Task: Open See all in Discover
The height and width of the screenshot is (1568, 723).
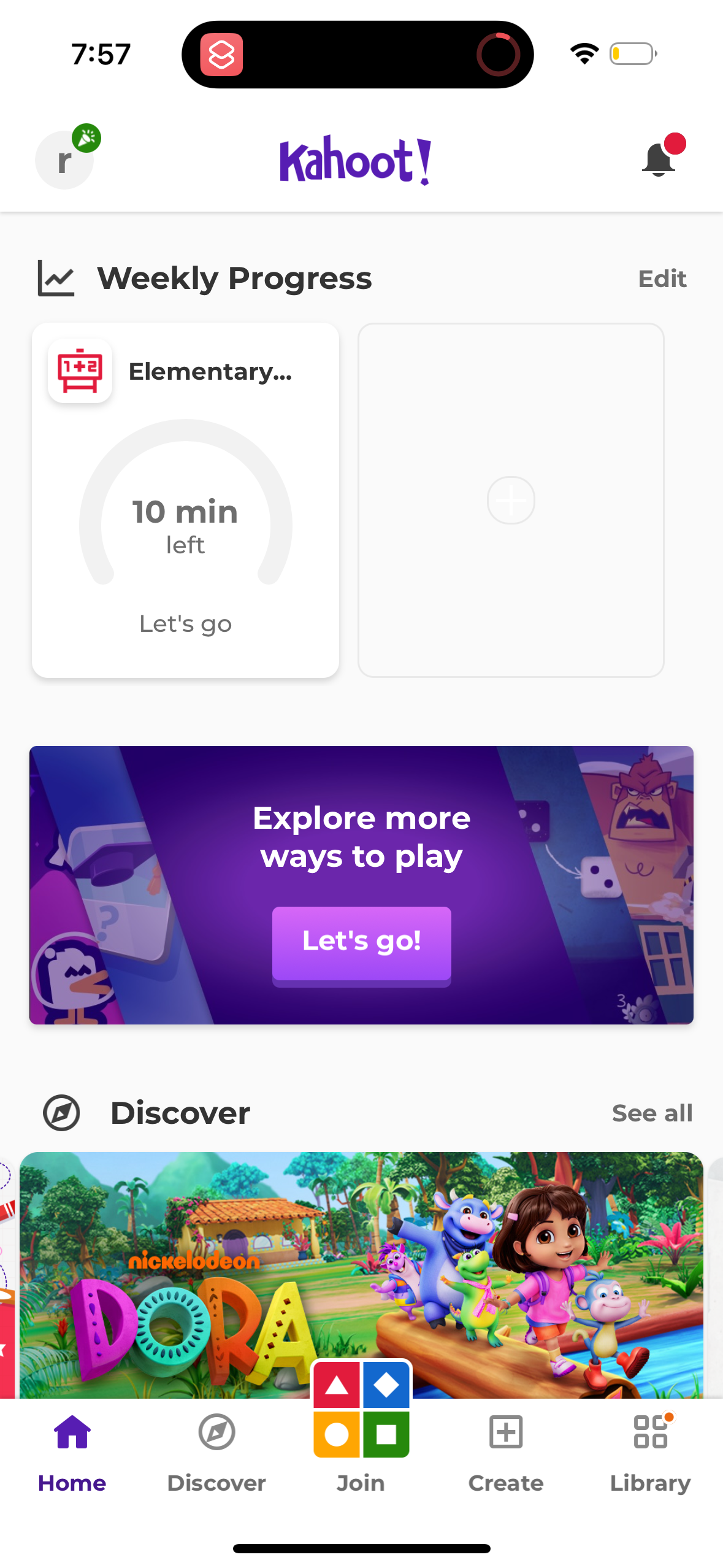Action: pyautogui.click(x=652, y=1112)
